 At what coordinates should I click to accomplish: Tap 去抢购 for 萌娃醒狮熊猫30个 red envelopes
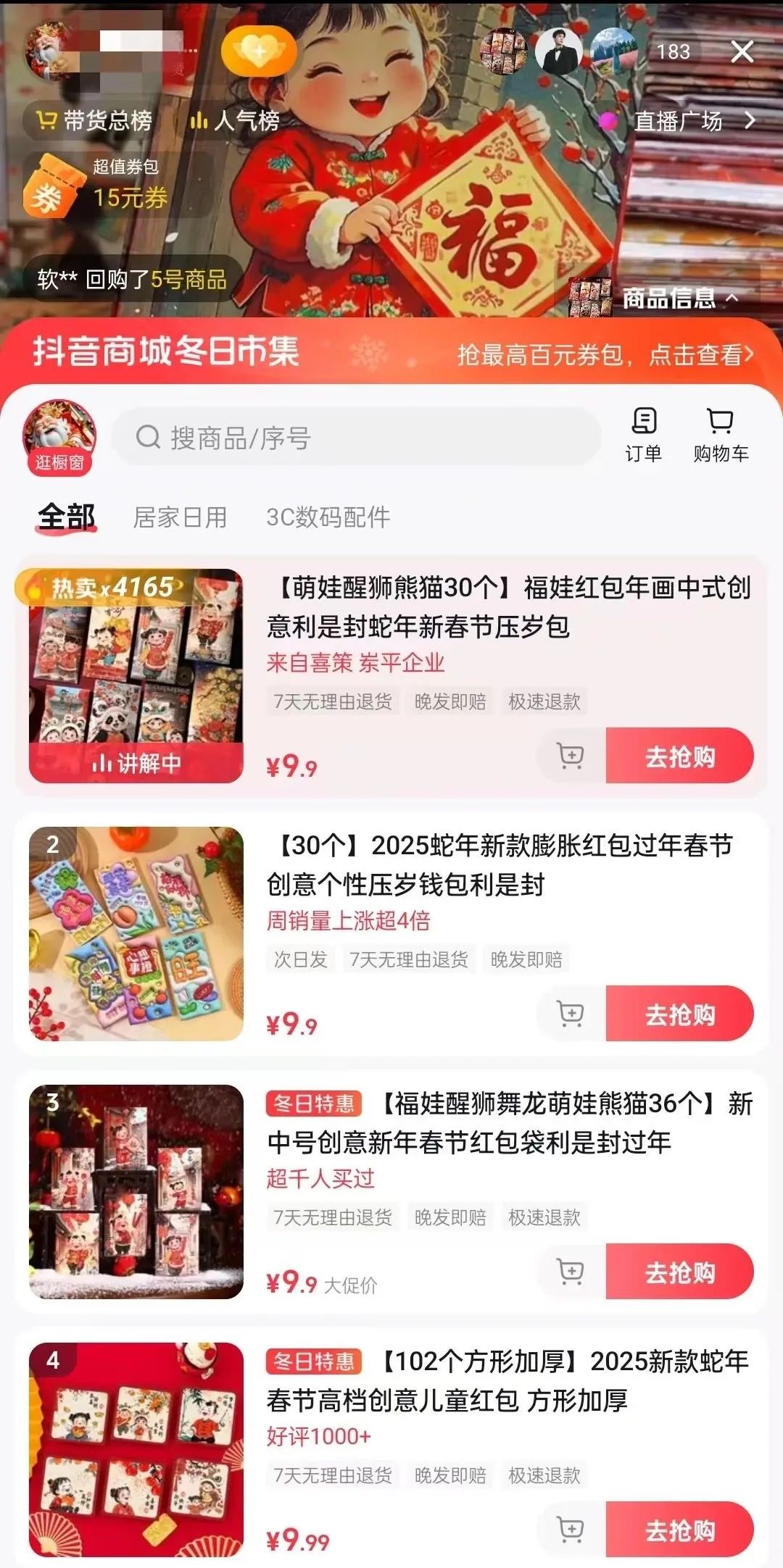pyautogui.click(x=679, y=756)
